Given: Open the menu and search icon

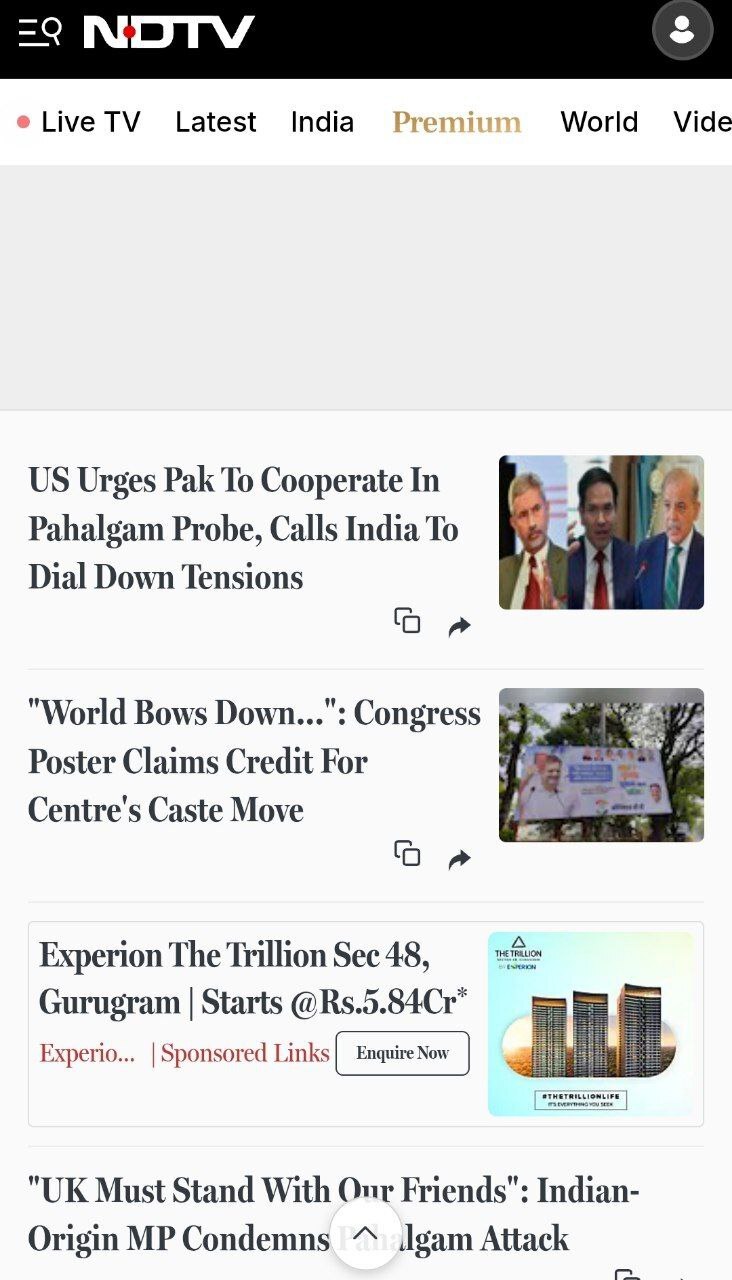Looking at the screenshot, I should pos(40,32).
